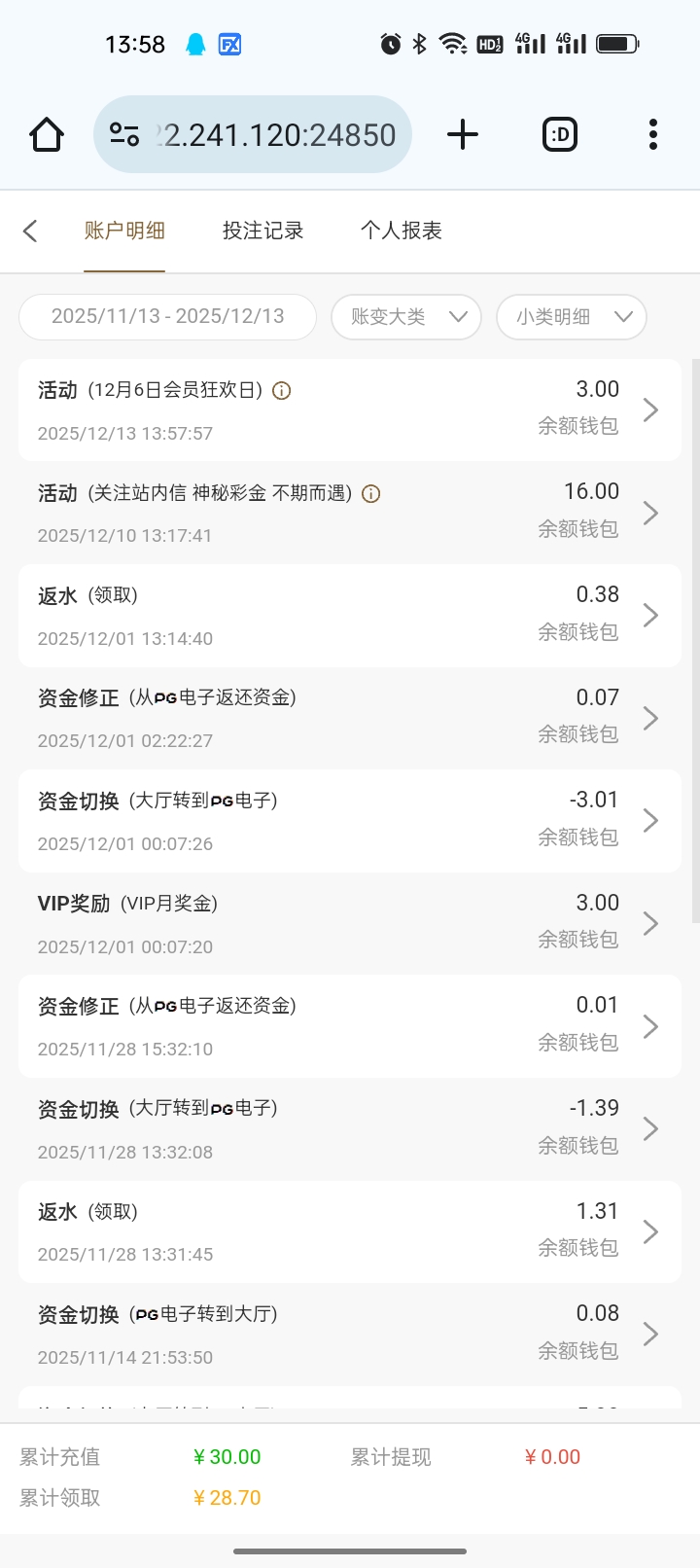Open the 资金切换 record with amount -1.39
700x1568 pixels.
[350, 1129]
